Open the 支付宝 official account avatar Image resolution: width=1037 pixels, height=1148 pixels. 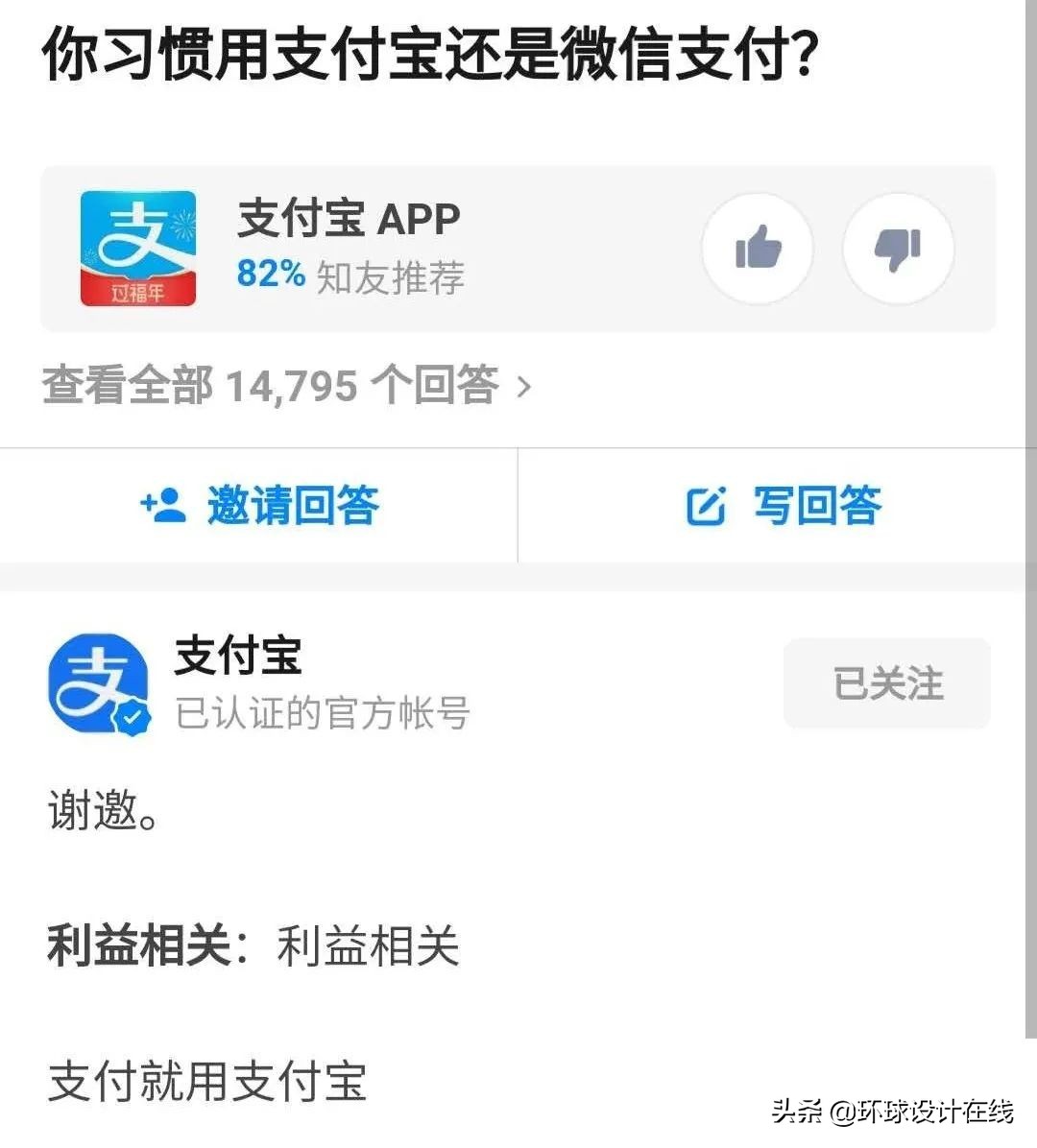point(99,683)
